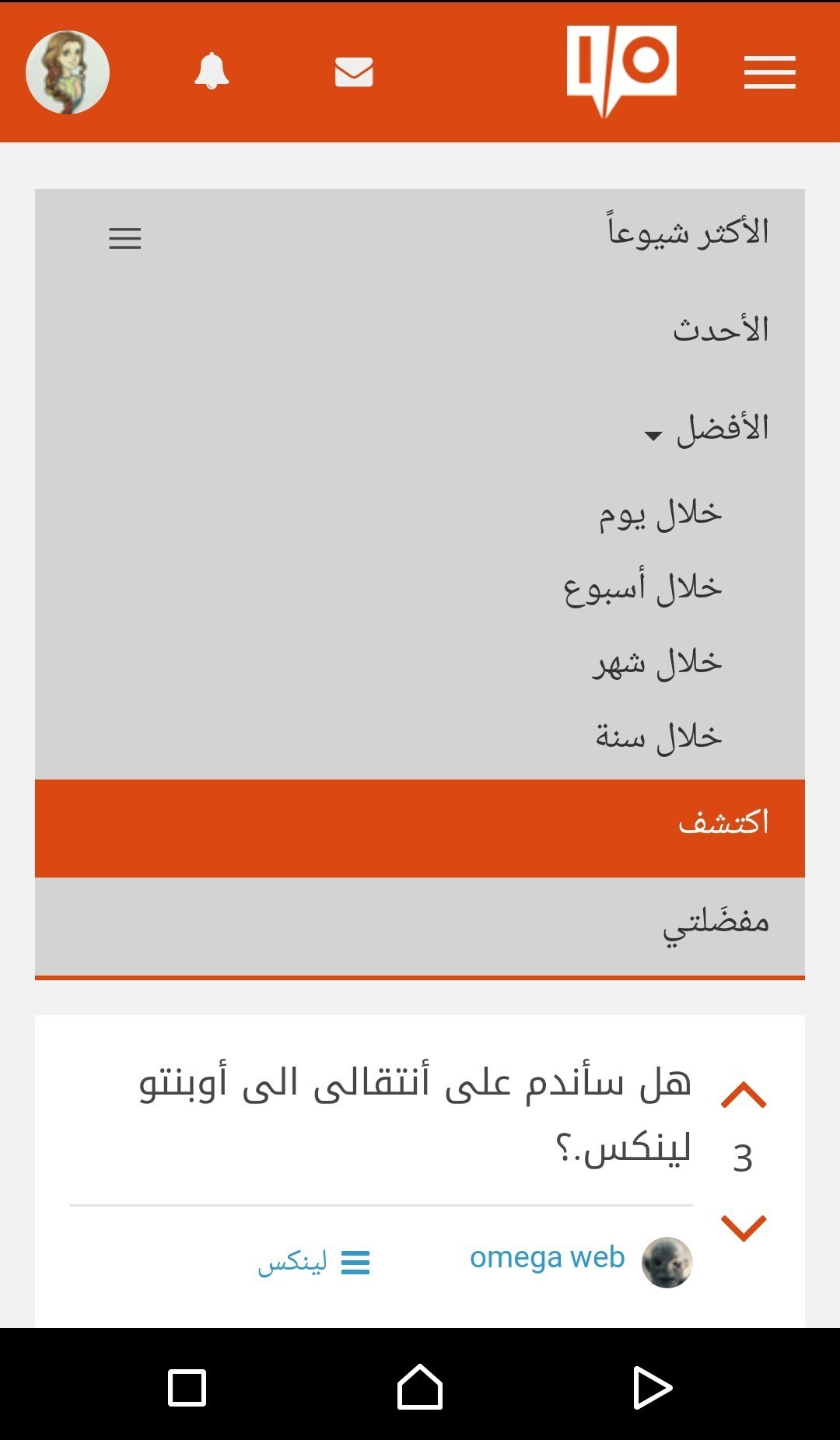The height and width of the screenshot is (1440, 840).
Task: Select الأكثر شيوعاً sorting option
Action: (688, 232)
